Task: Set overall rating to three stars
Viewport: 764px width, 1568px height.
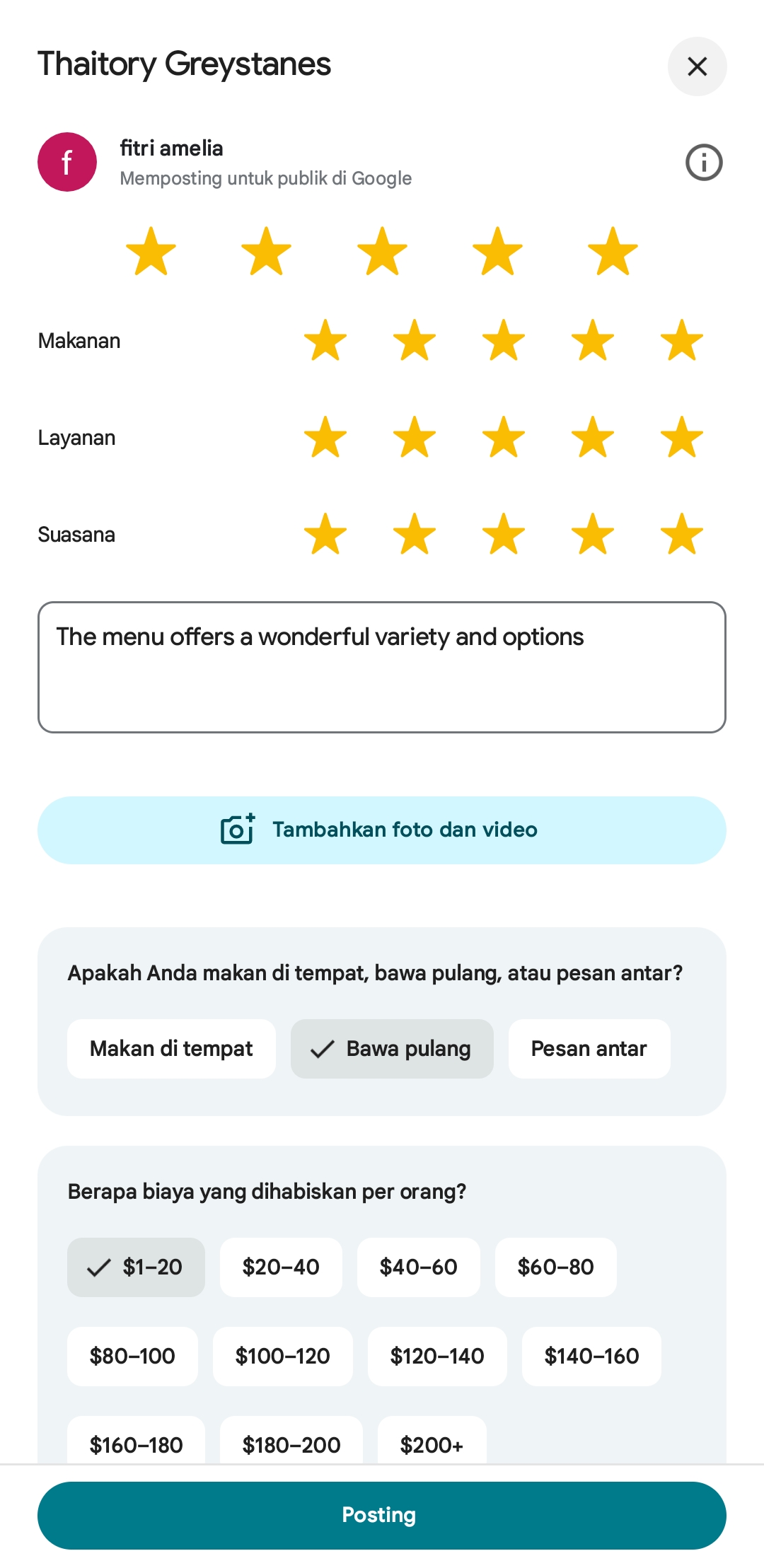Action: 382,251
